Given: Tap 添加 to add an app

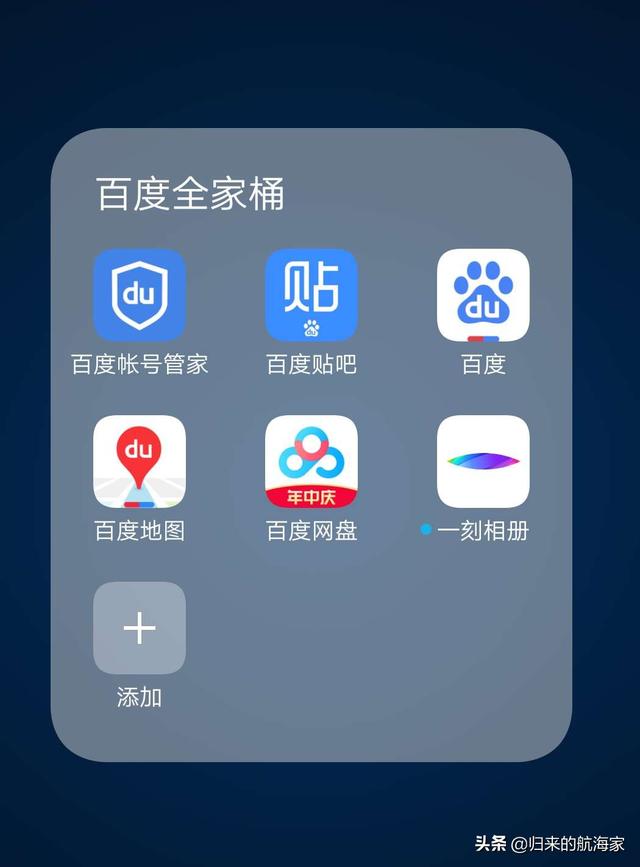Looking at the screenshot, I should (x=139, y=628).
